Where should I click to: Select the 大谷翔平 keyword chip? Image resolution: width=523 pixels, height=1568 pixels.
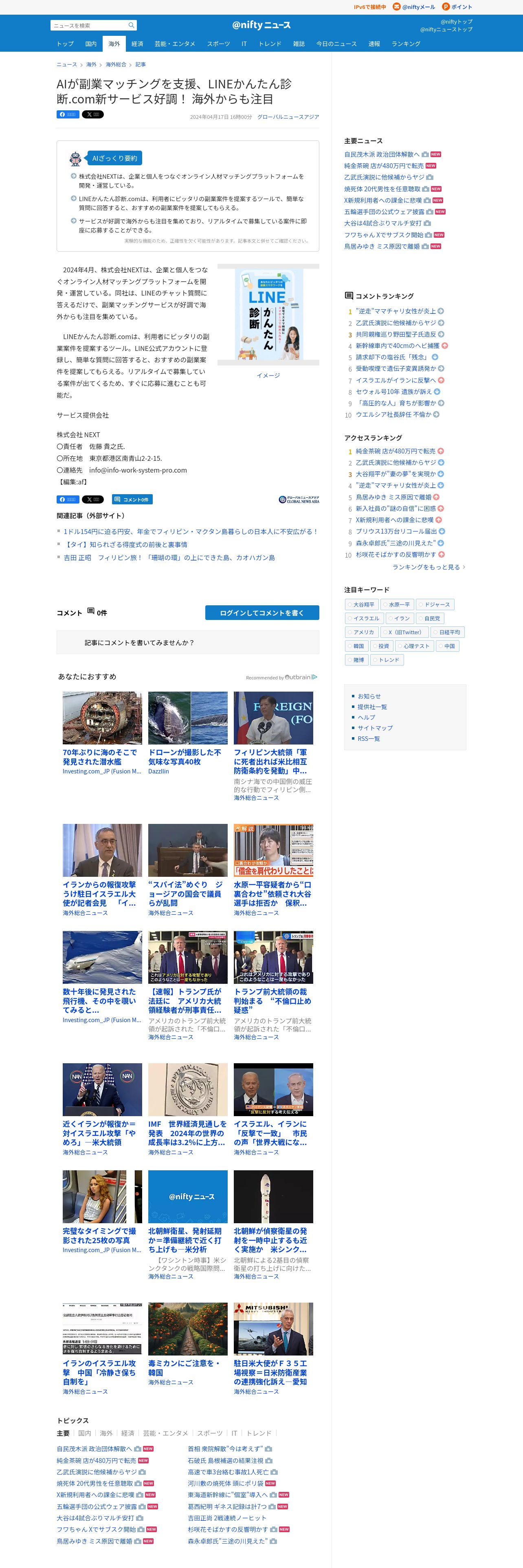pyautogui.click(x=361, y=604)
